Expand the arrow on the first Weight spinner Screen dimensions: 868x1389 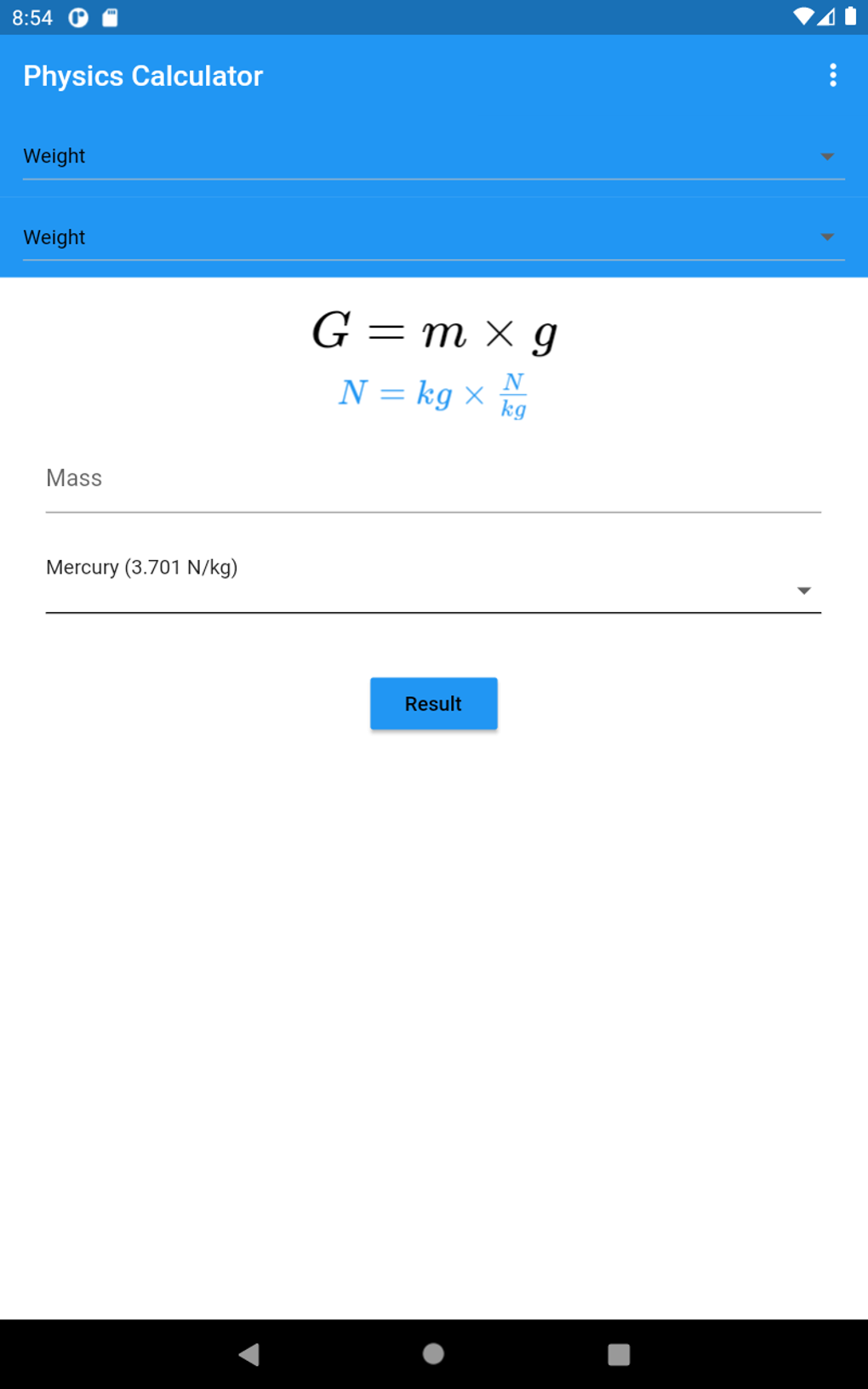(x=828, y=156)
